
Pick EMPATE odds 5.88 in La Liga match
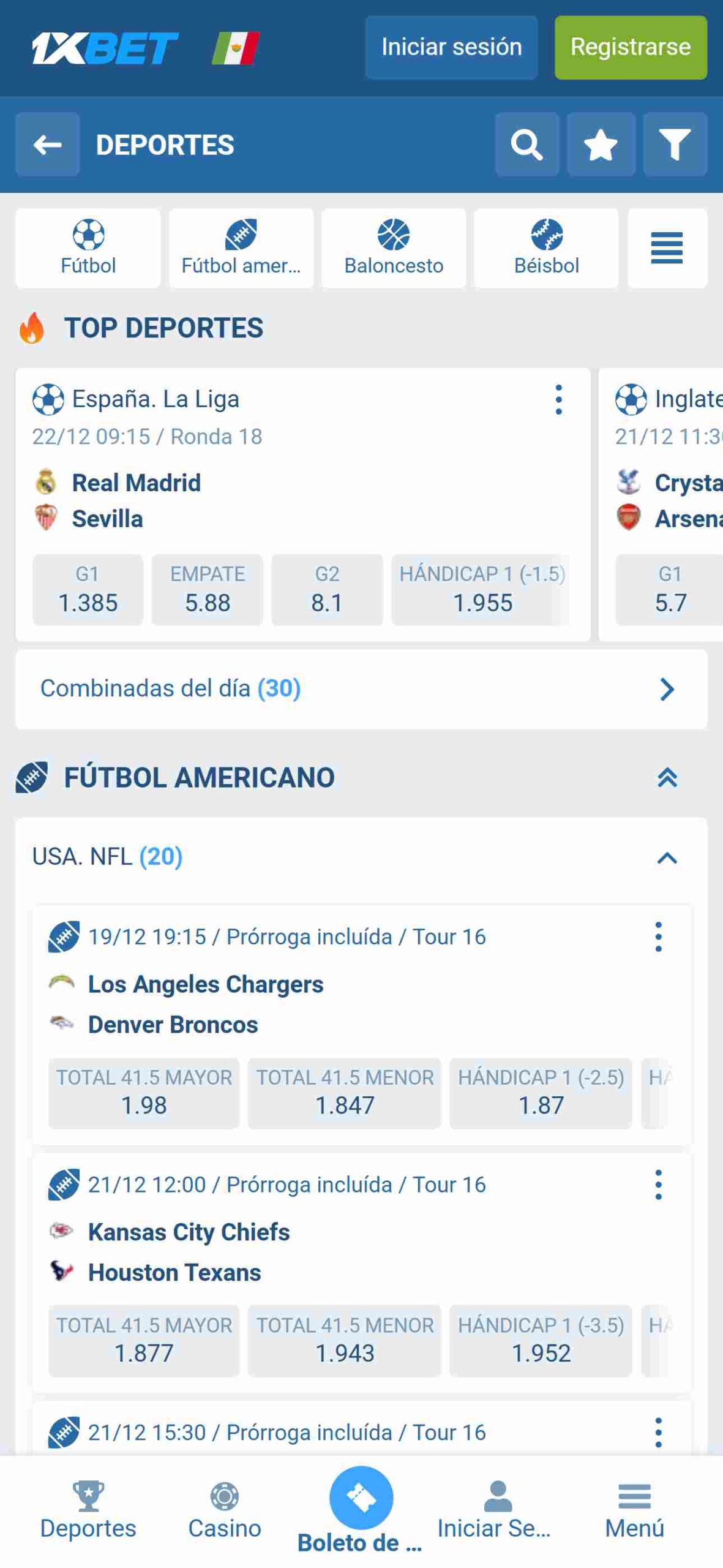tap(208, 590)
